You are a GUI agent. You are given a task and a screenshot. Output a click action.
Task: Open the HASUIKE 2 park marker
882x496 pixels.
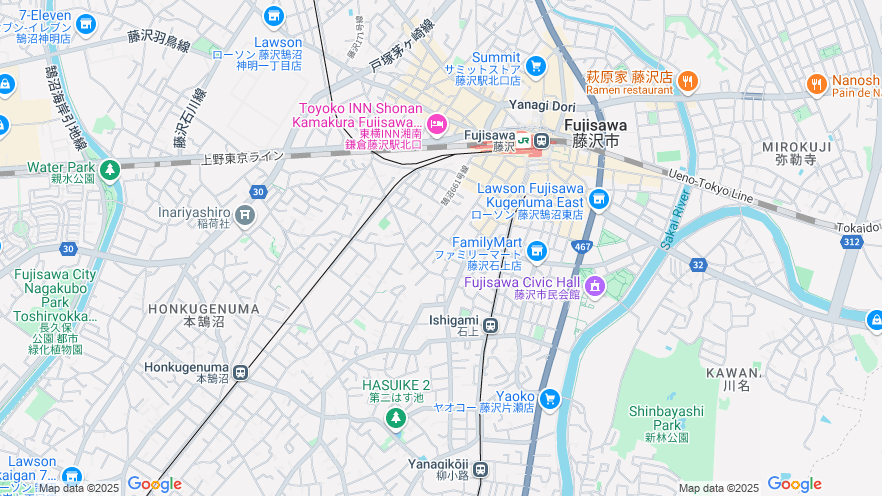tap(396, 417)
